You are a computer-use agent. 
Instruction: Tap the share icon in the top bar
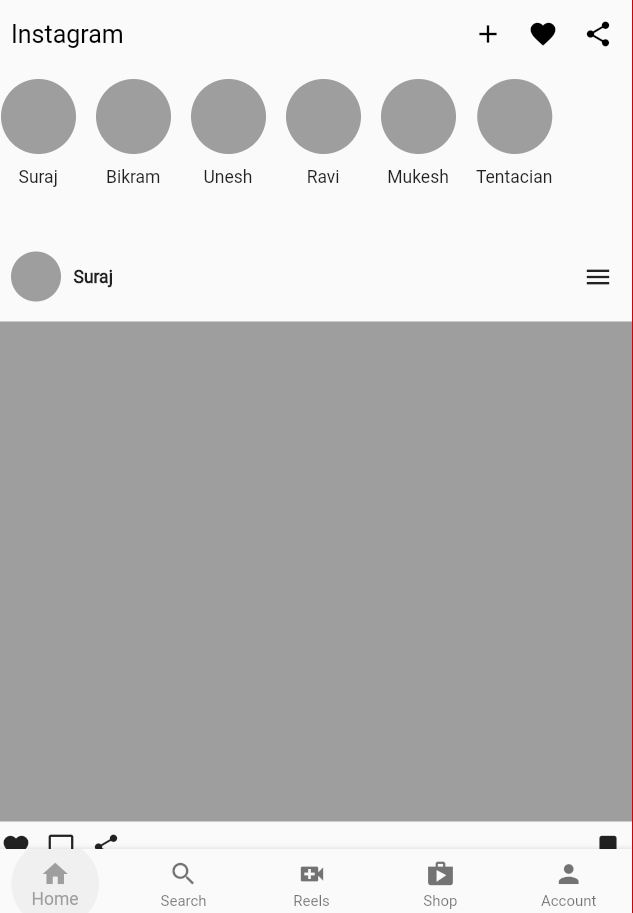pyautogui.click(x=598, y=34)
